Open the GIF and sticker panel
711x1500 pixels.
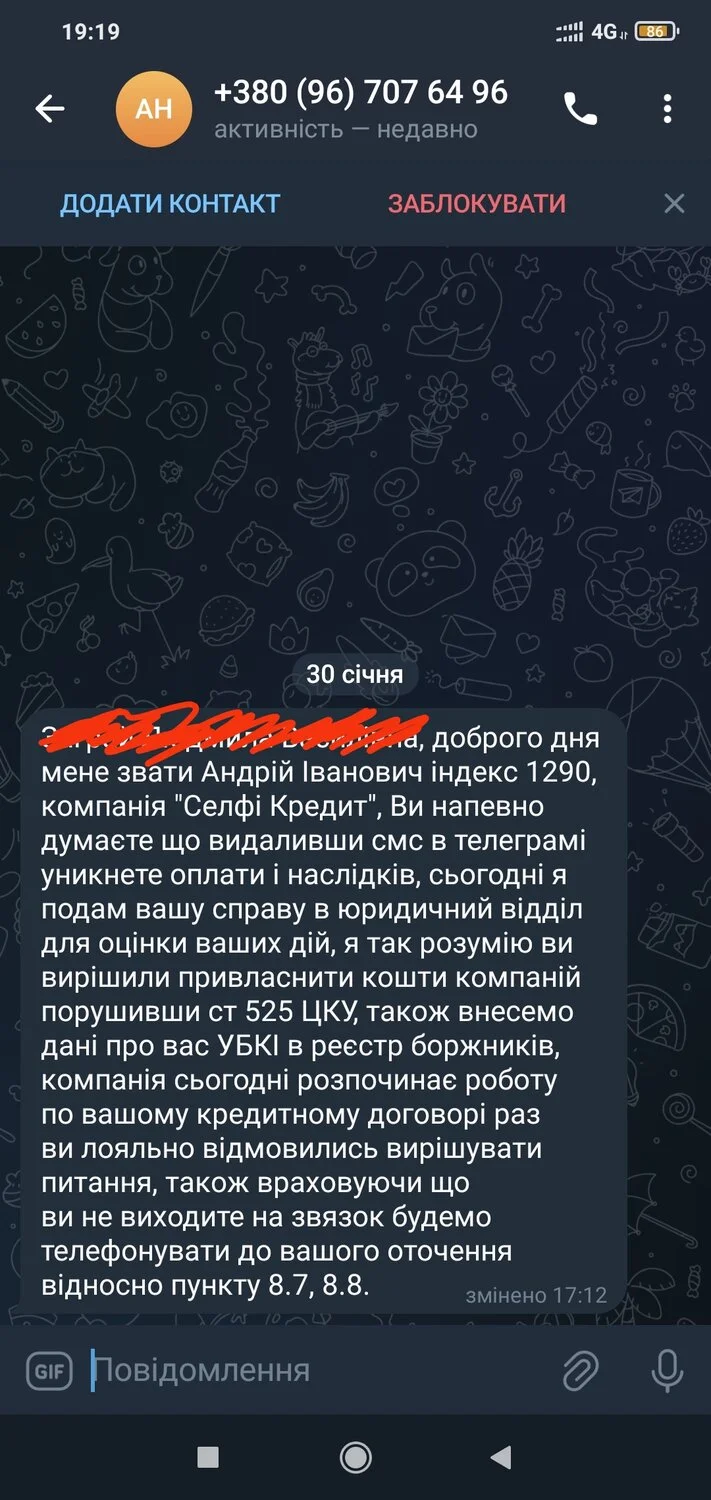(x=49, y=1371)
